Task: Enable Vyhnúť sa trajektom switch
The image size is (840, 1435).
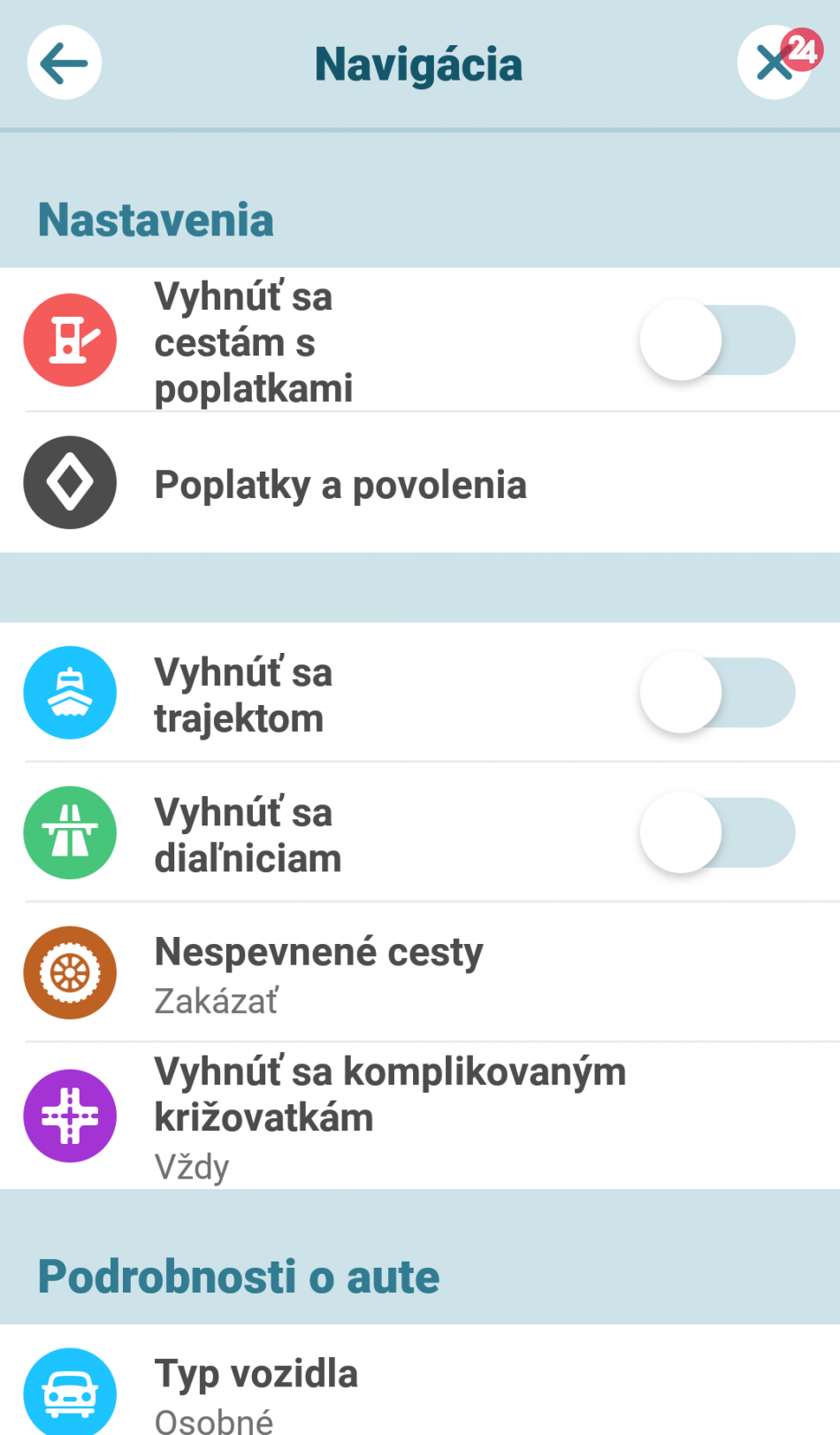Action: (717, 693)
